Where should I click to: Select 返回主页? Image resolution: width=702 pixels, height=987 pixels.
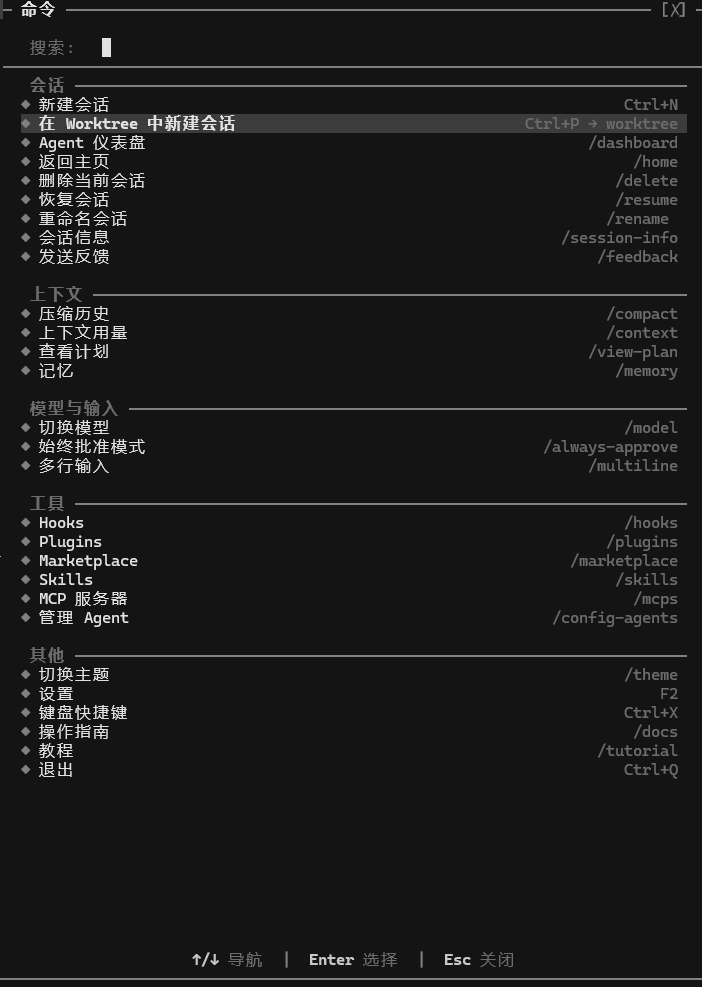tap(353, 162)
